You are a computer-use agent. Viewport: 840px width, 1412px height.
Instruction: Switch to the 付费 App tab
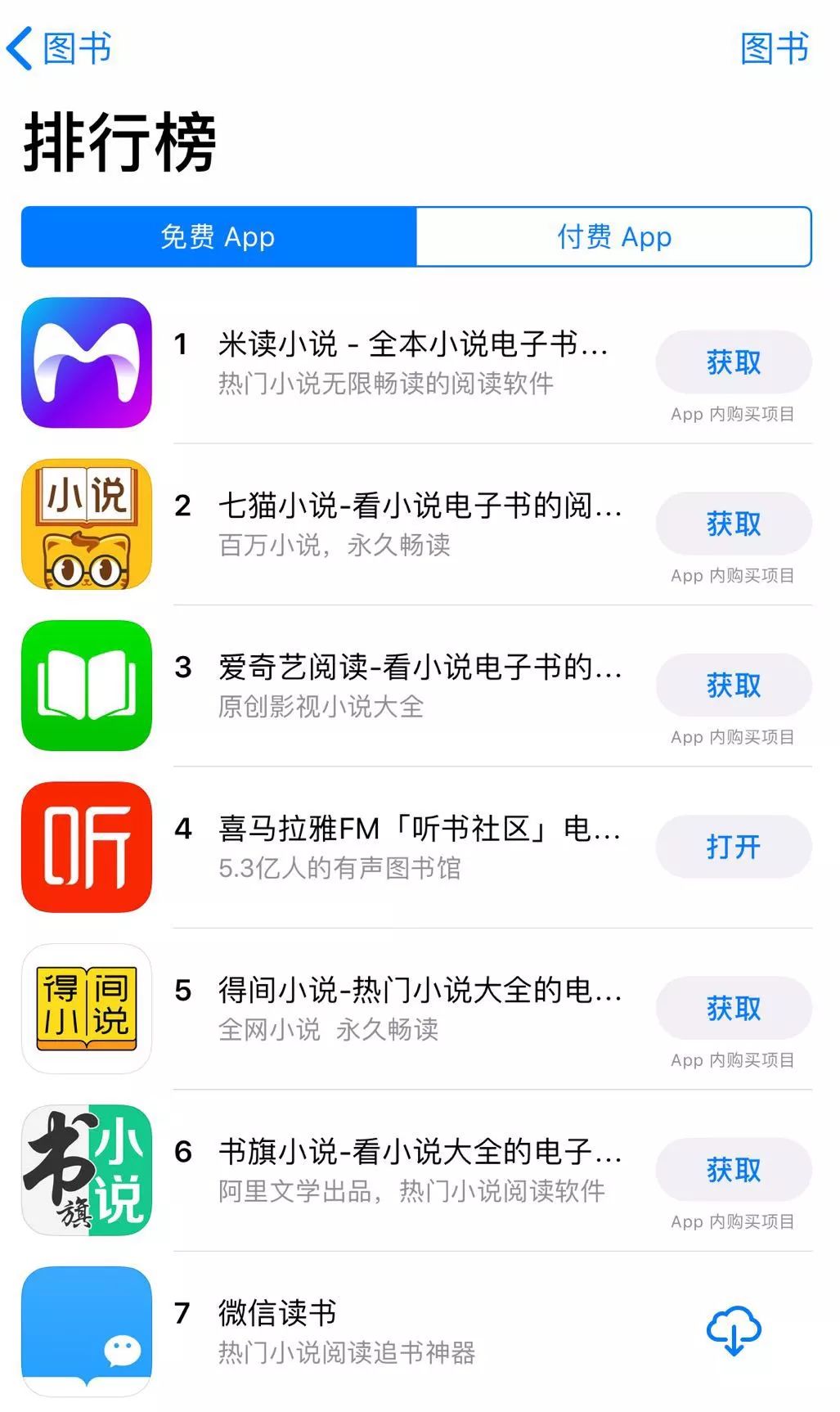613,237
